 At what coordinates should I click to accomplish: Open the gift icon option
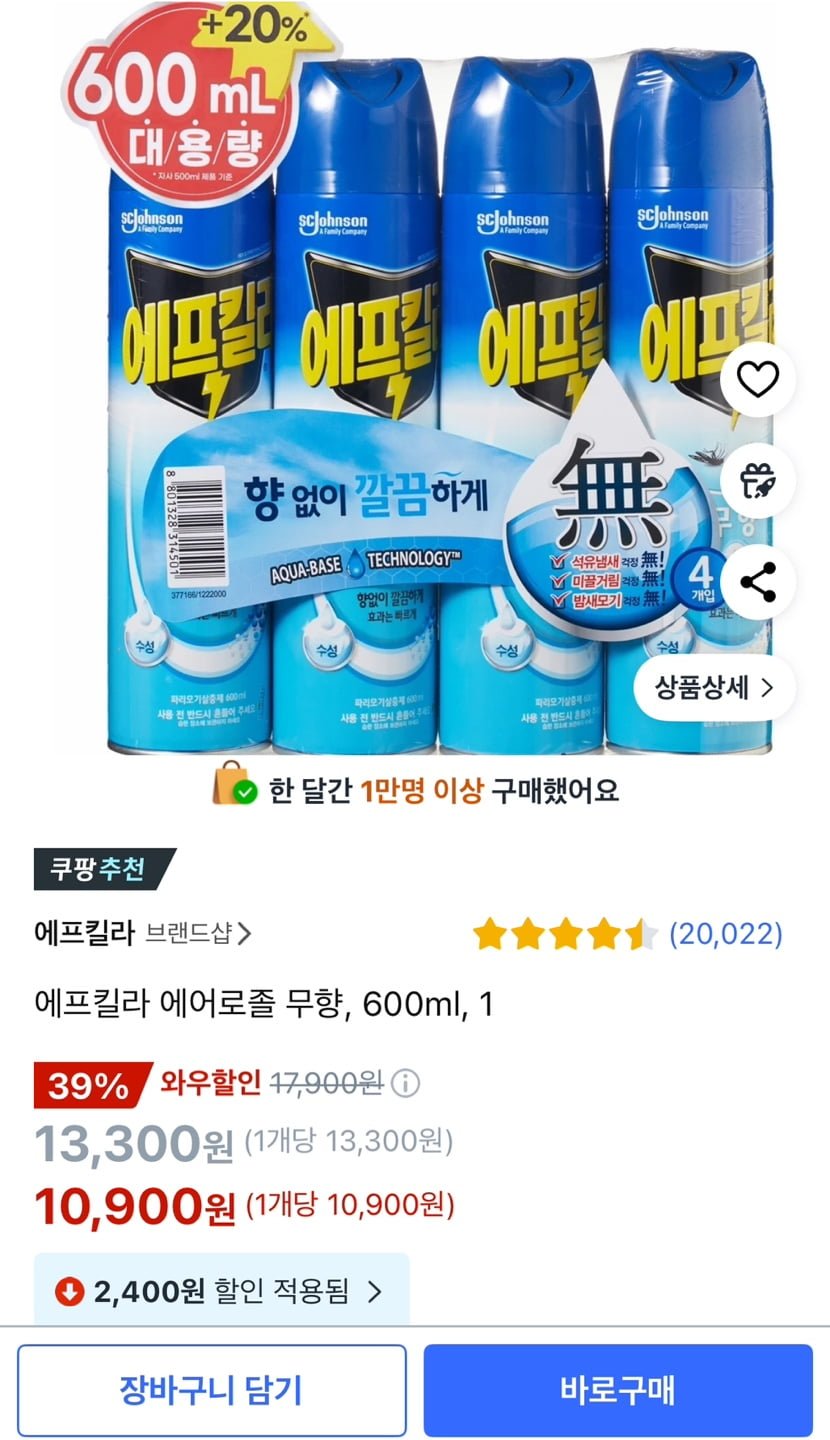click(x=758, y=481)
